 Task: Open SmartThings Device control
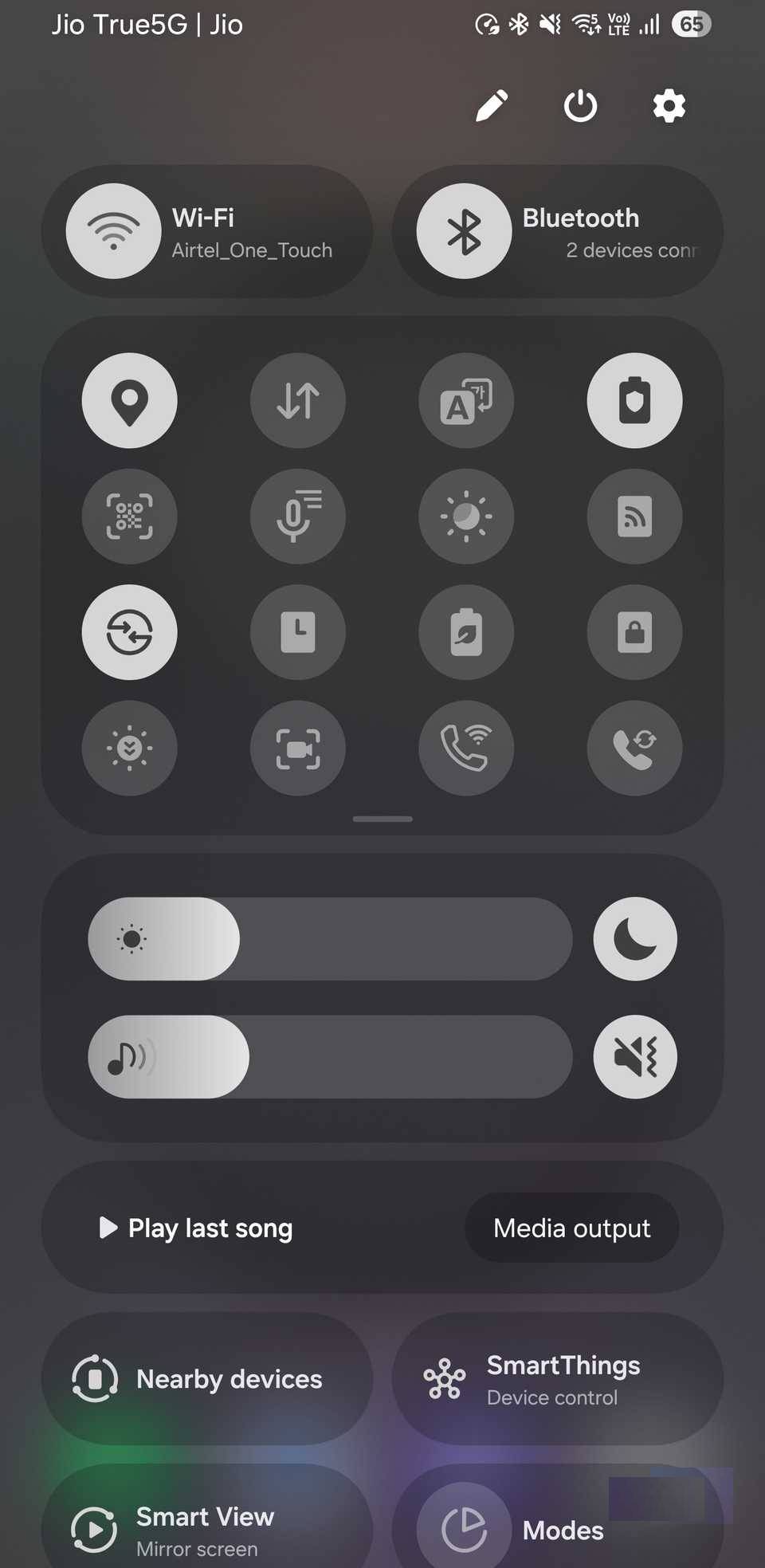click(x=558, y=1379)
